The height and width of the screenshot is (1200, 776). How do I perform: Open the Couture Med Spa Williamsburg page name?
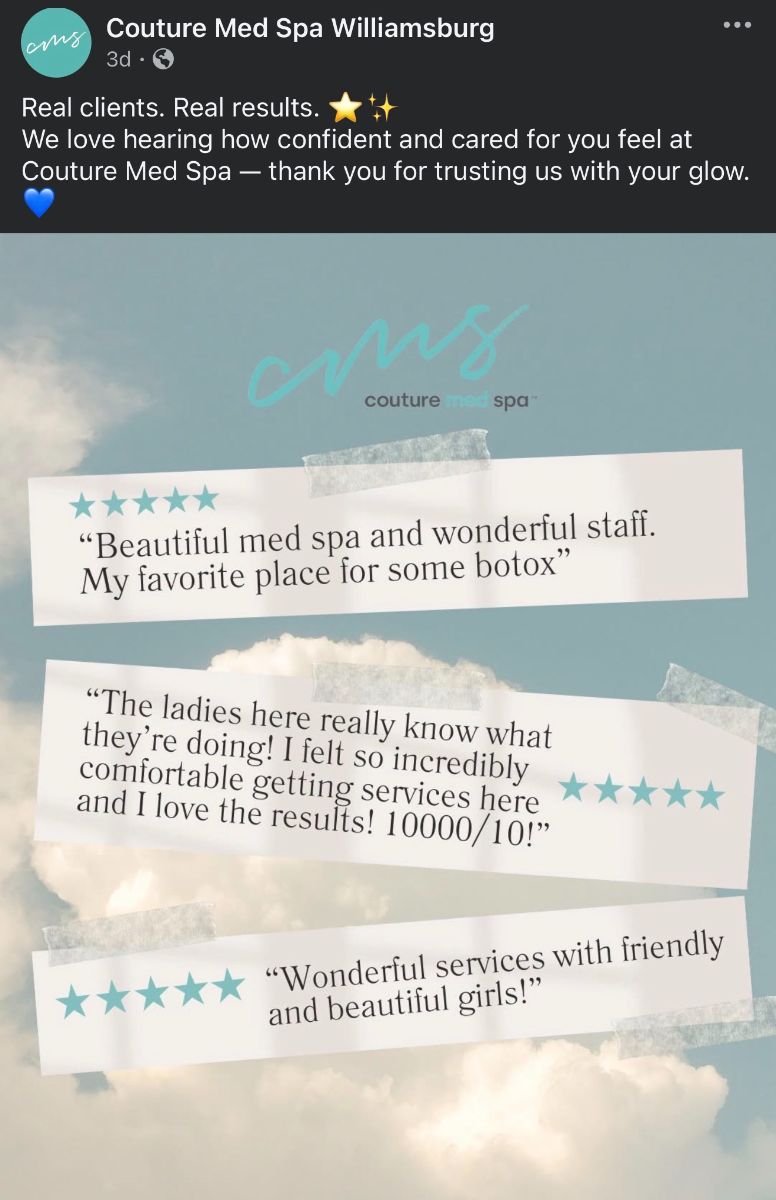coord(300,28)
